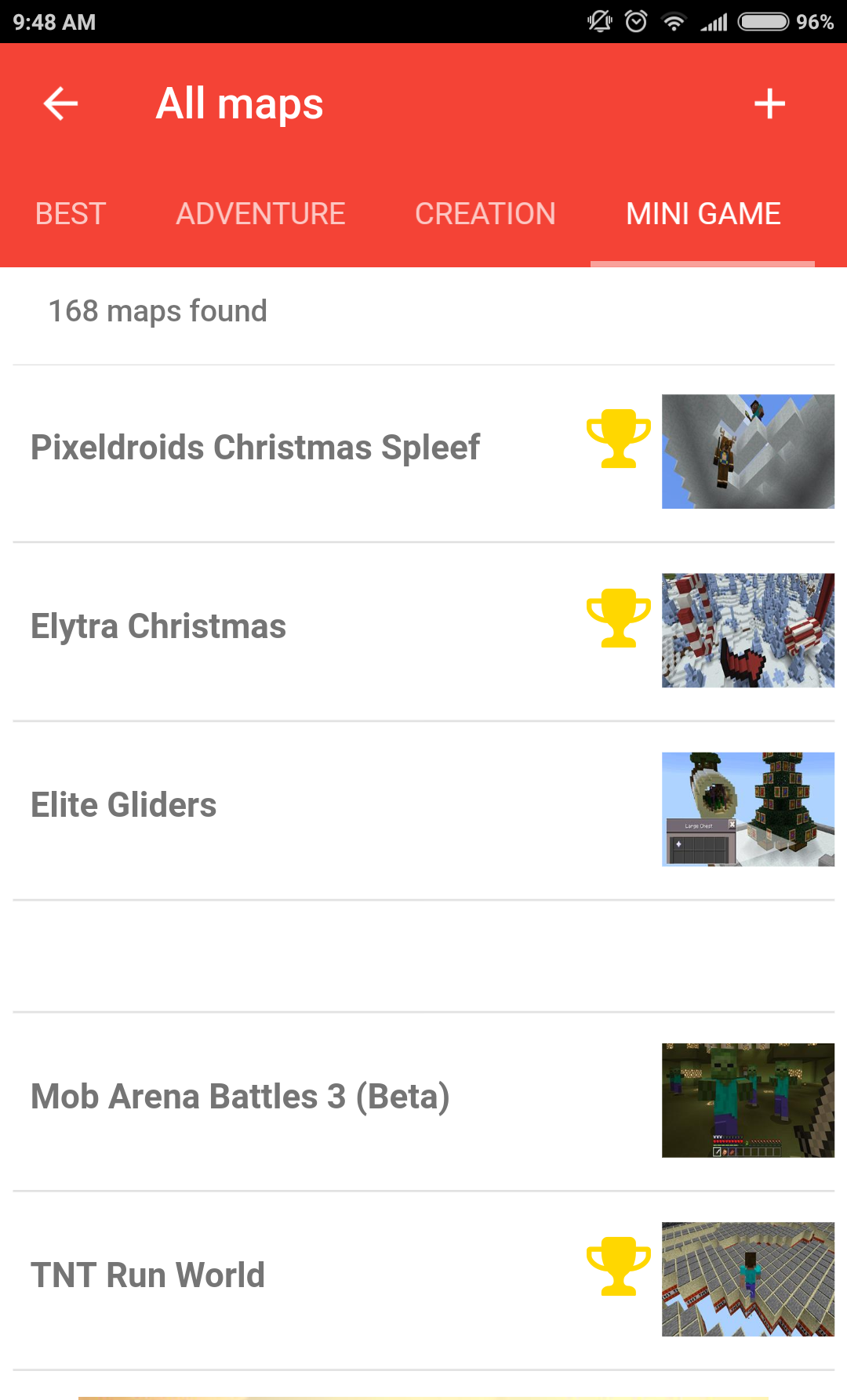This screenshot has height=1400, width=847.
Task: Open Pixeldroids Christmas Spleef map
Action: click(x=256, y=448)
